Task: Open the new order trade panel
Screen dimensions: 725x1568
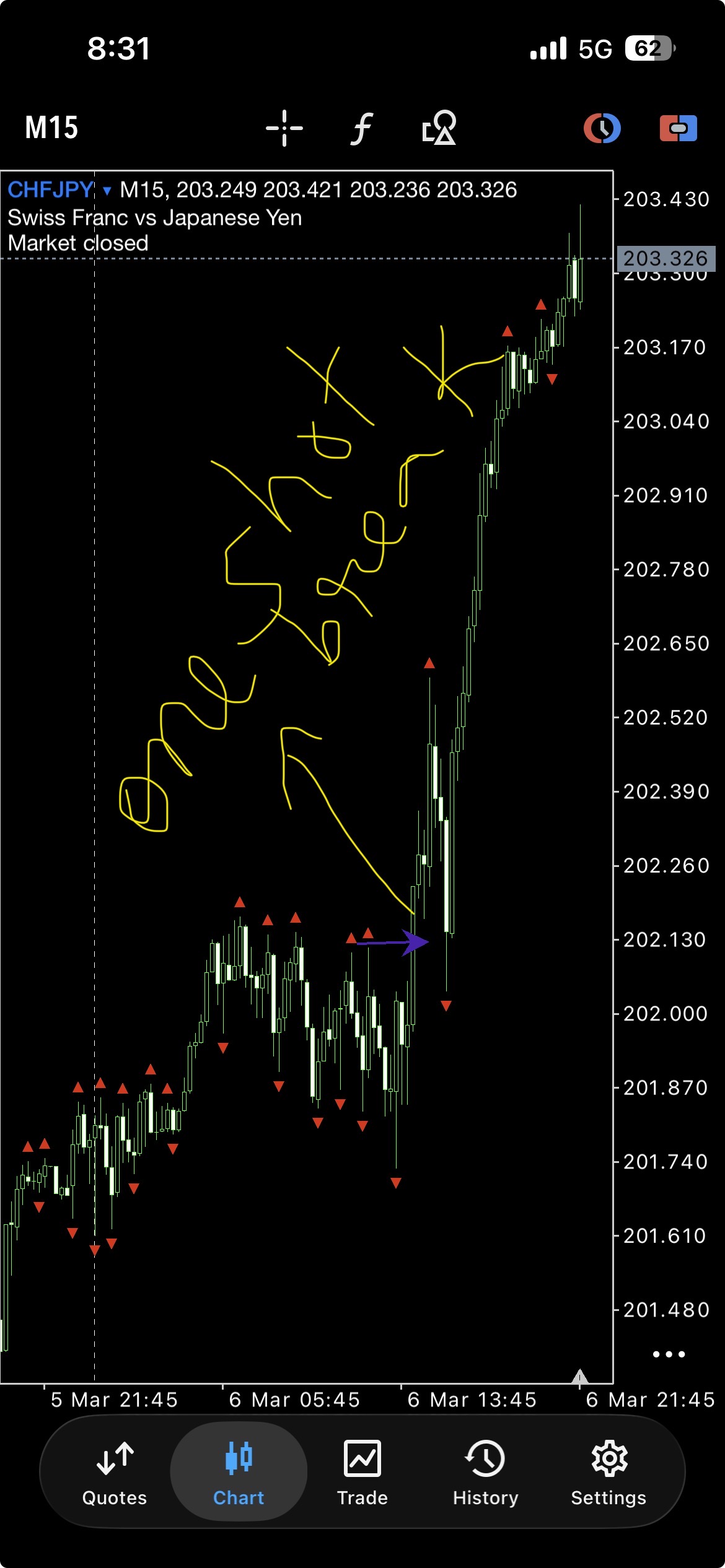Action: coord(678,128)
